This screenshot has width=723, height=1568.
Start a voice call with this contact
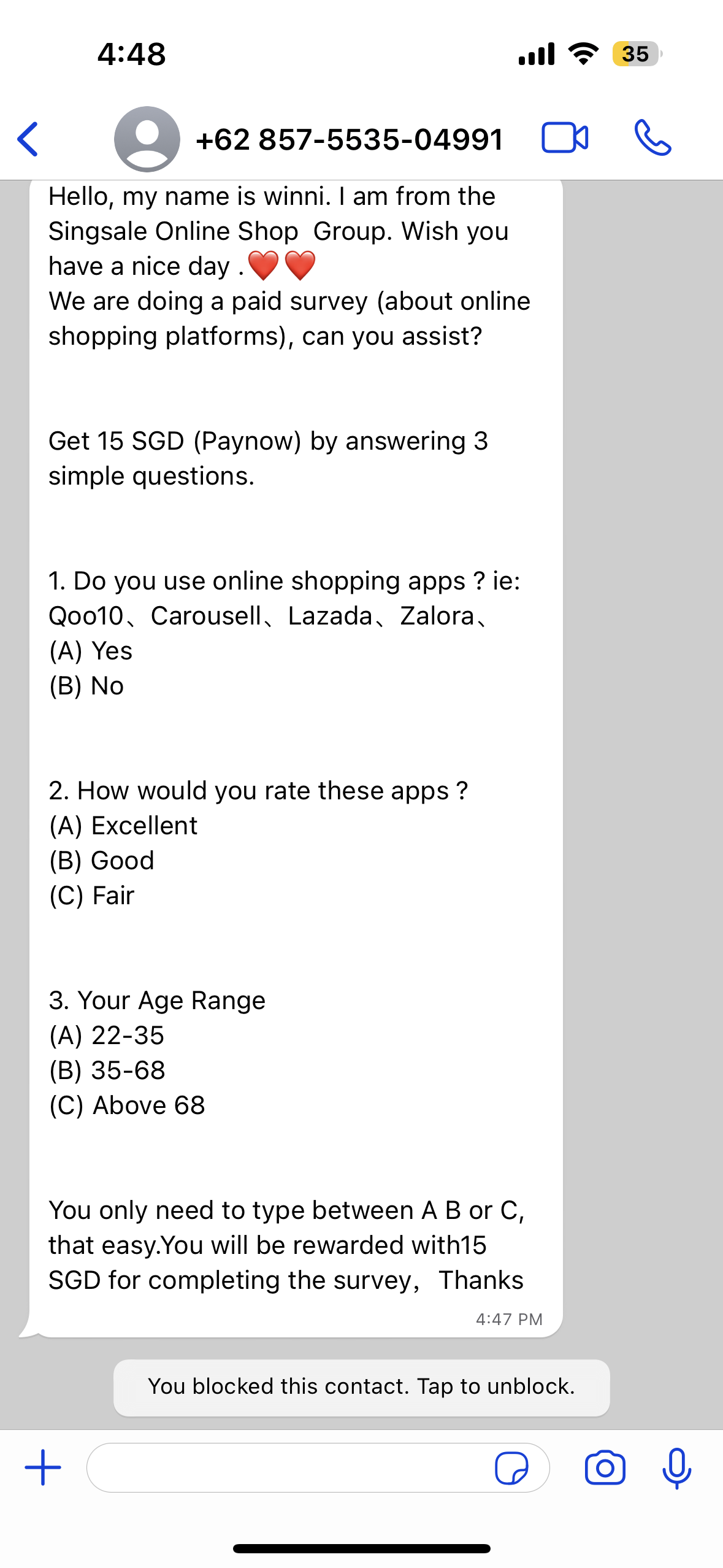[x=652, y=137]
